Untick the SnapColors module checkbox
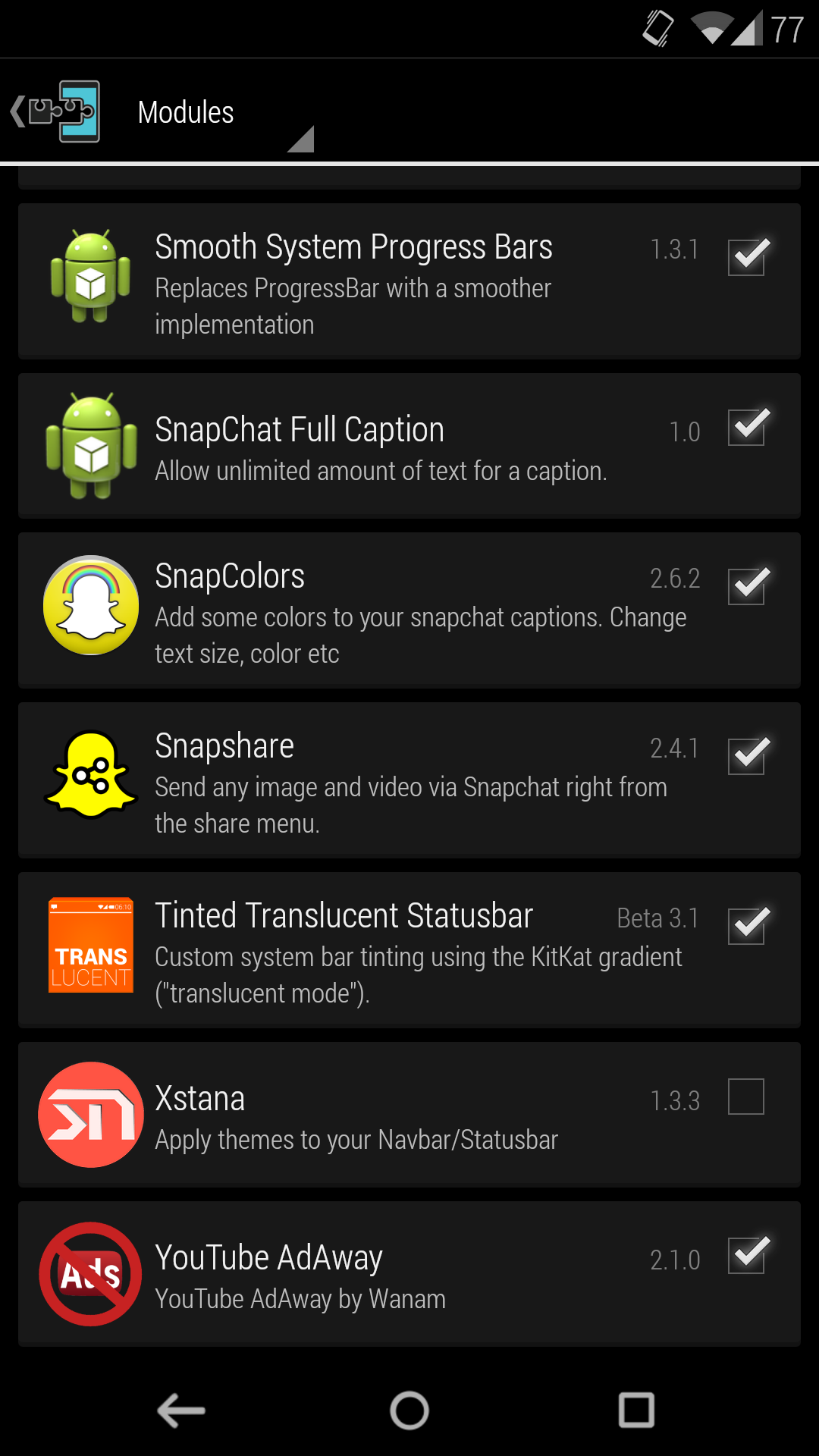Image resolution: width=819 pixels, height=1456 pixels. point(746,586)
